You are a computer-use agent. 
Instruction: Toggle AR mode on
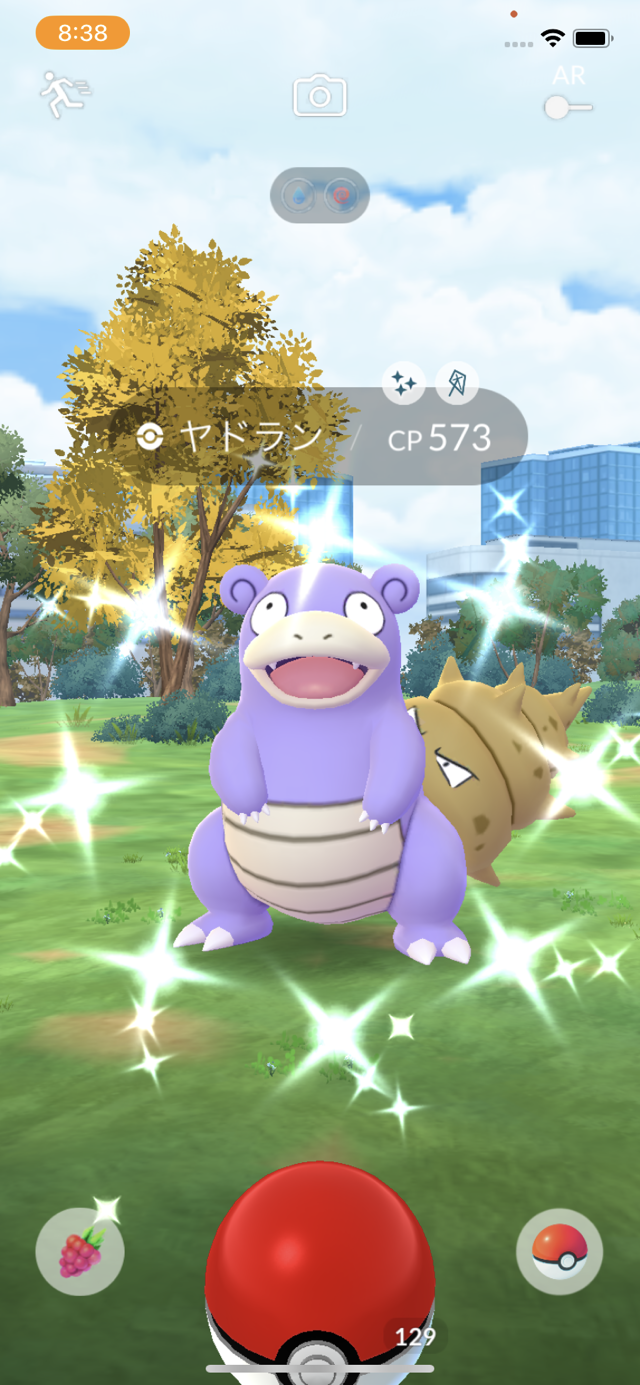[x=568, y=107]
